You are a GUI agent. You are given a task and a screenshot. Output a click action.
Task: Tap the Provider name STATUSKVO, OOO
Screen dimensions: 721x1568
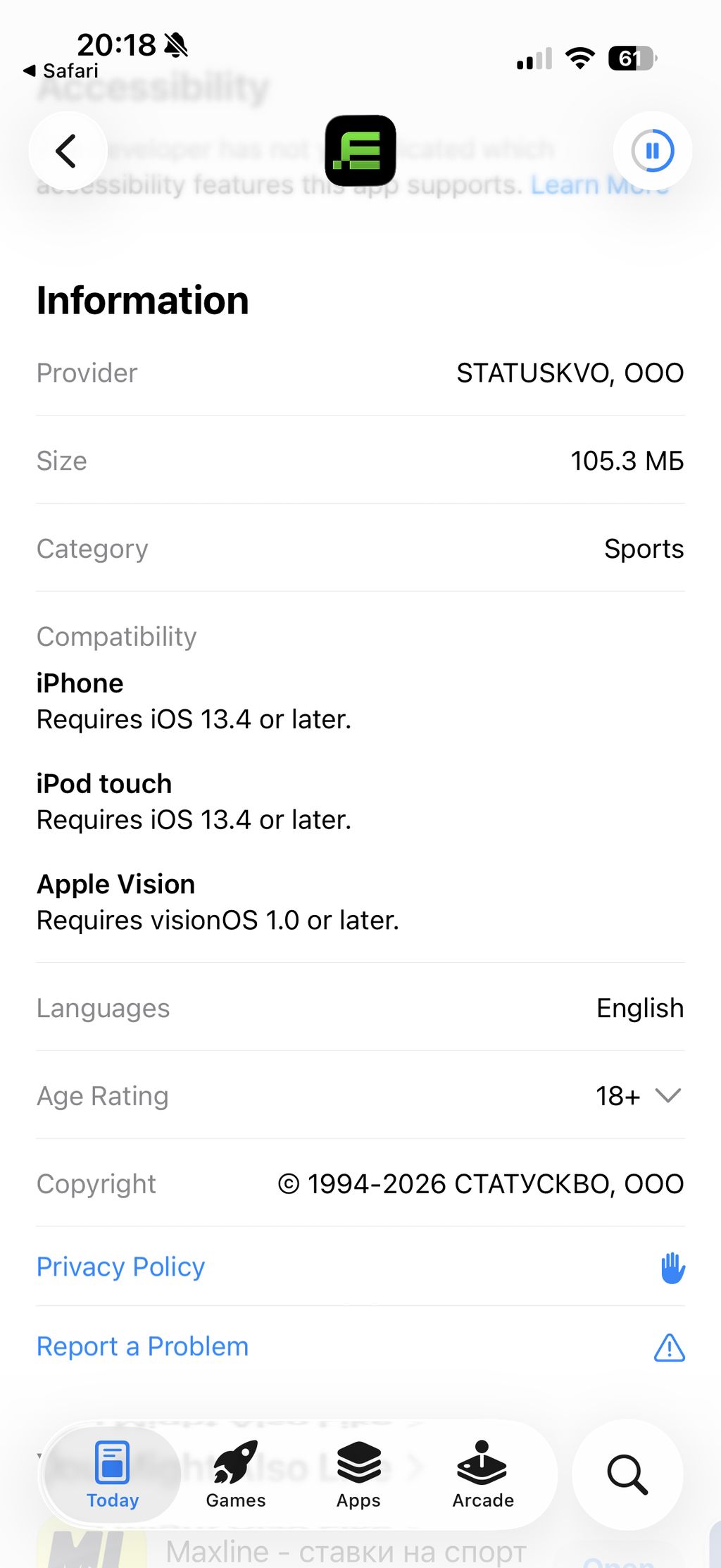tap(570, 373)
